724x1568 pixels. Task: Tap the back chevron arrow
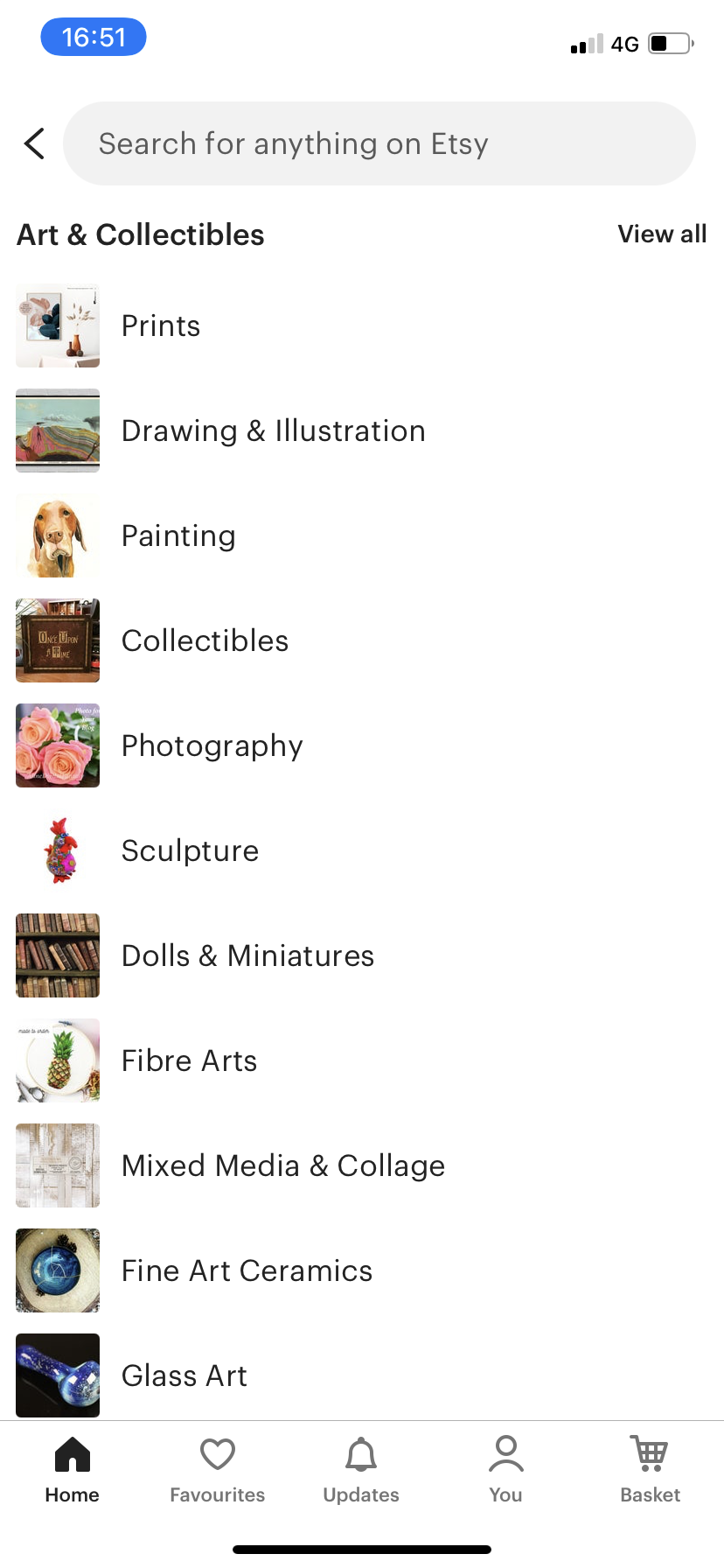(x=33, y=143)
